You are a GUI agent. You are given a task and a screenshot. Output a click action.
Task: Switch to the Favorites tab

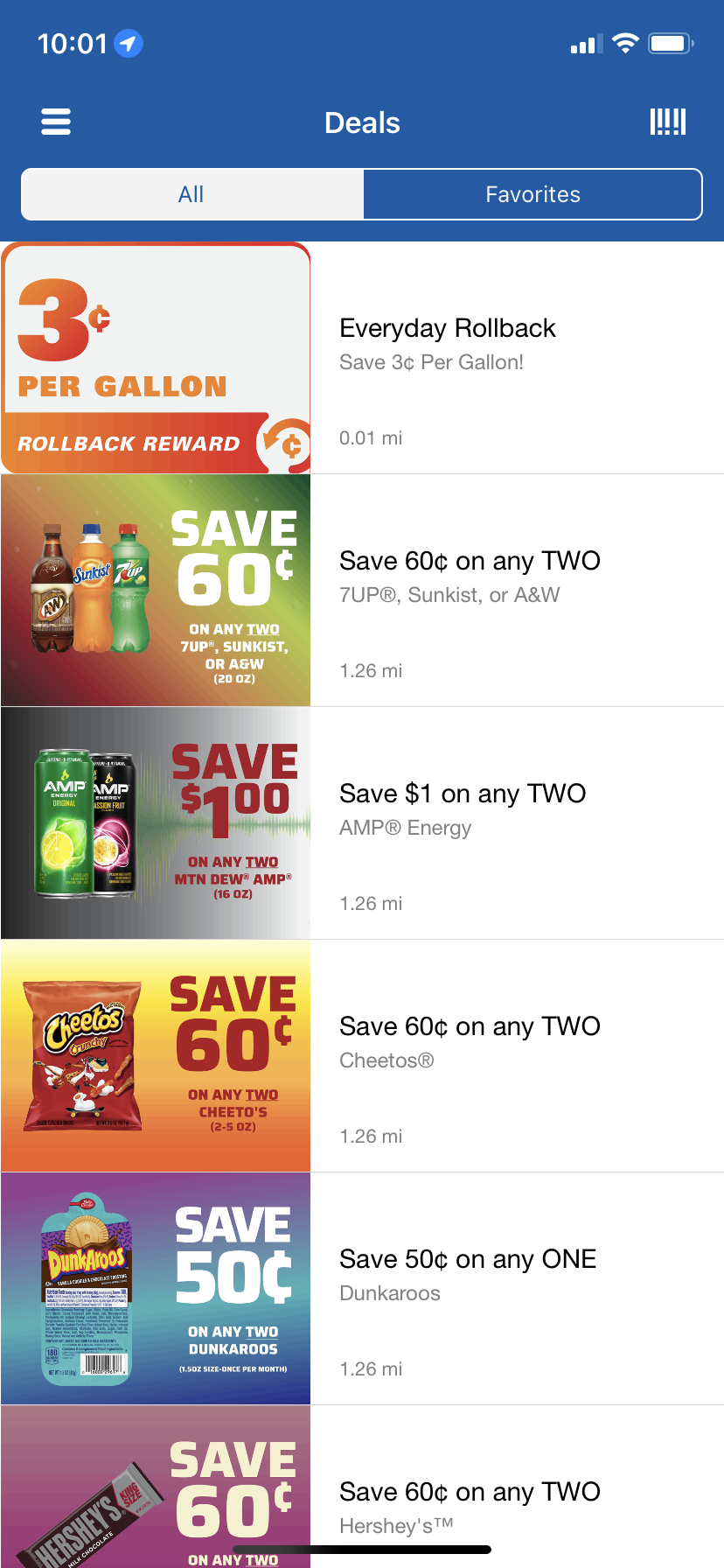click(x=533, y=194)
